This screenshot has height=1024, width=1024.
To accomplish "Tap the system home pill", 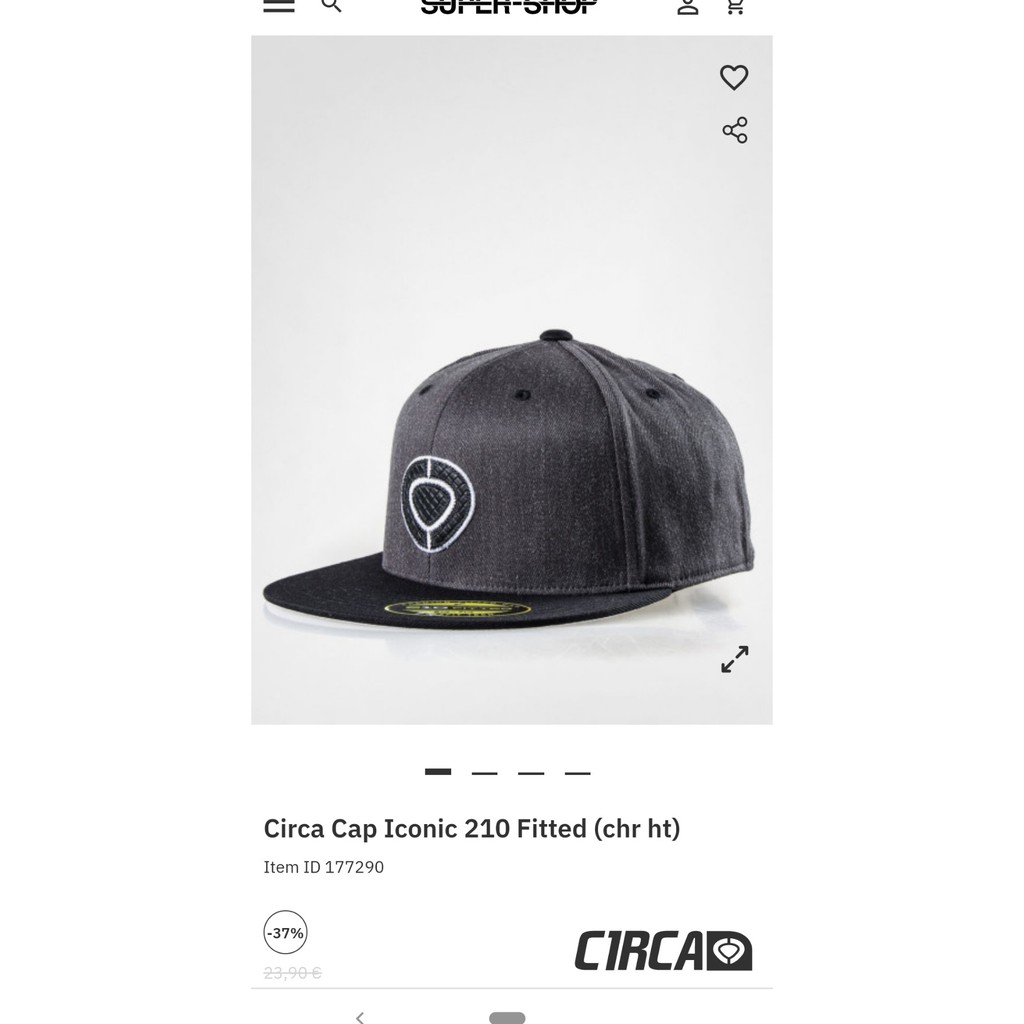I will point(507,1017).
